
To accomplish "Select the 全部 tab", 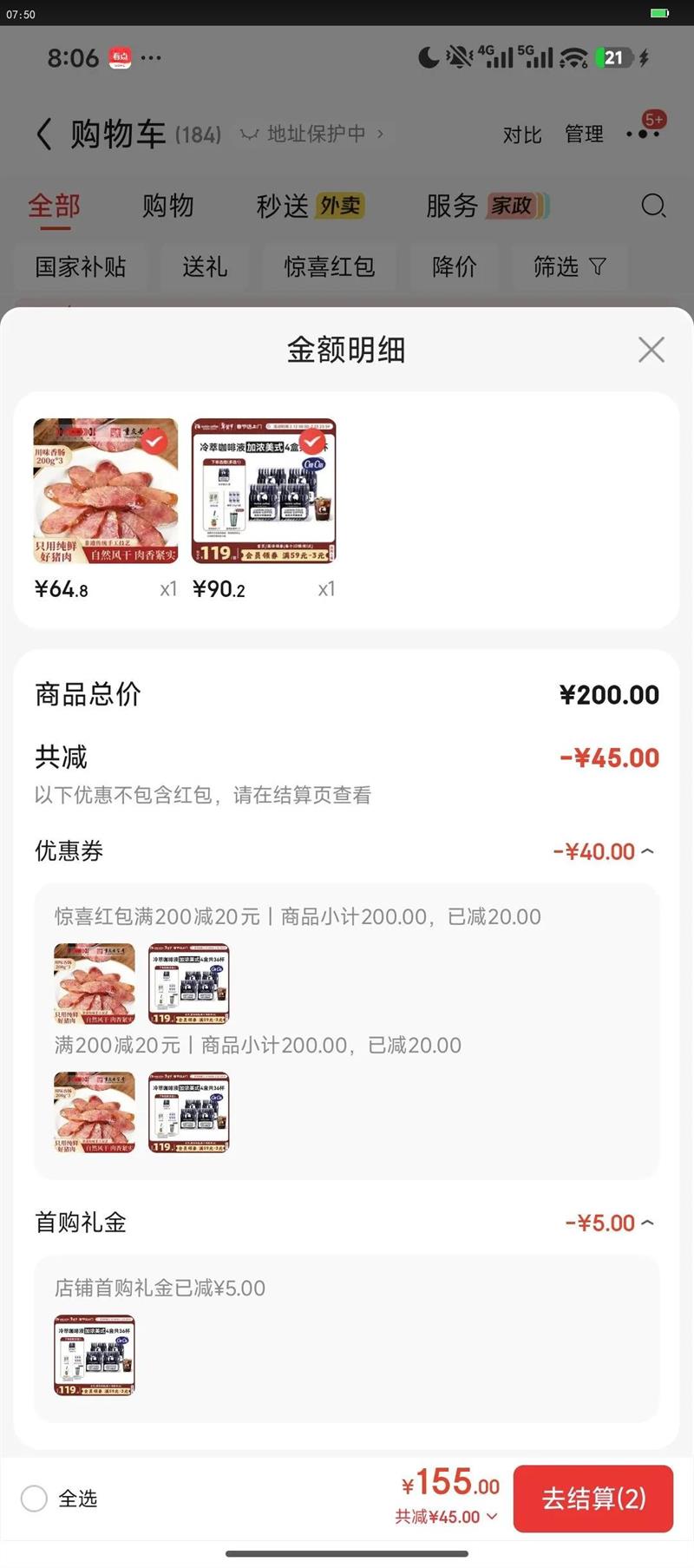I will pyautogui.click(x=54, y=206).
